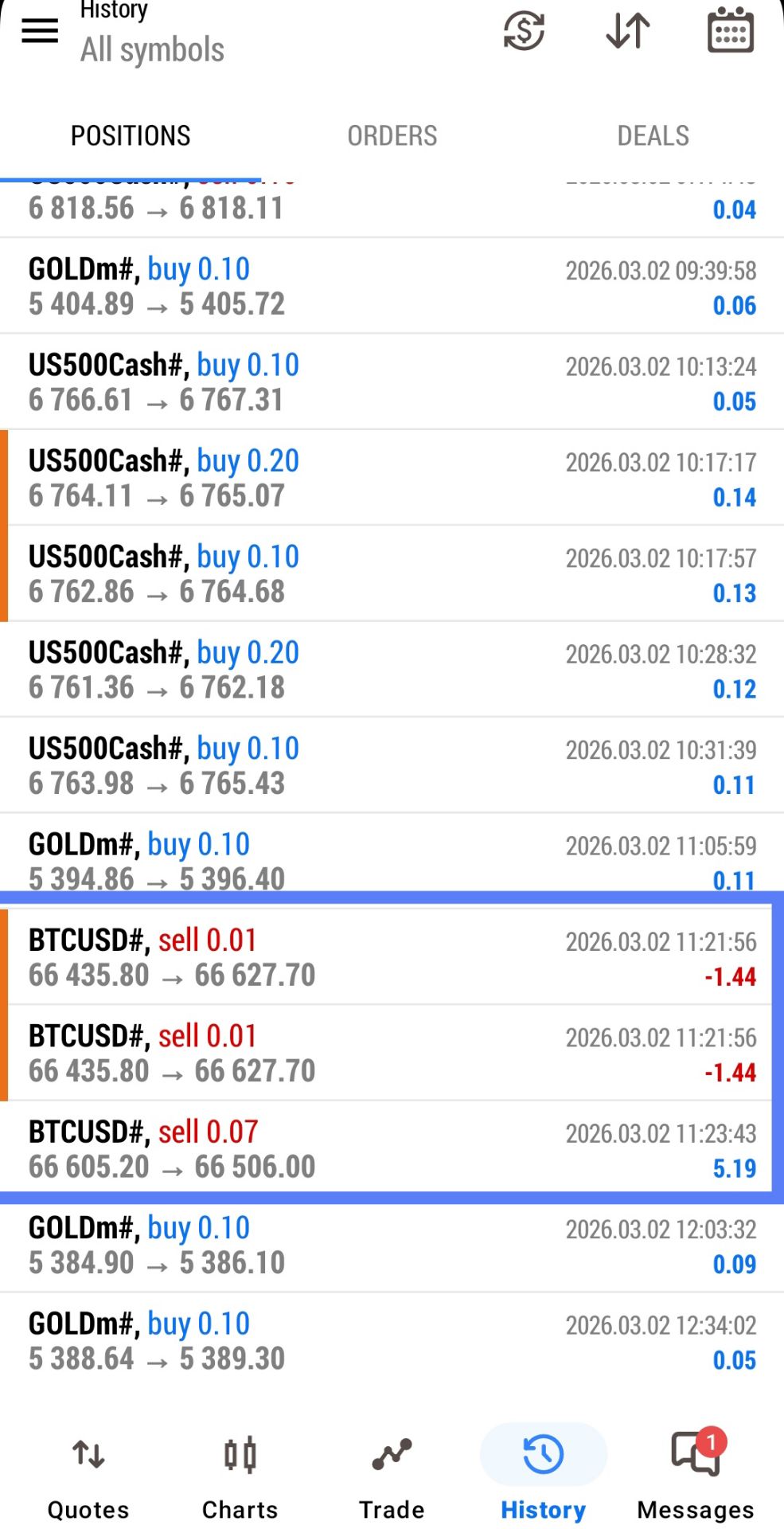Select the POSITIONS tab

pos(131,136)
